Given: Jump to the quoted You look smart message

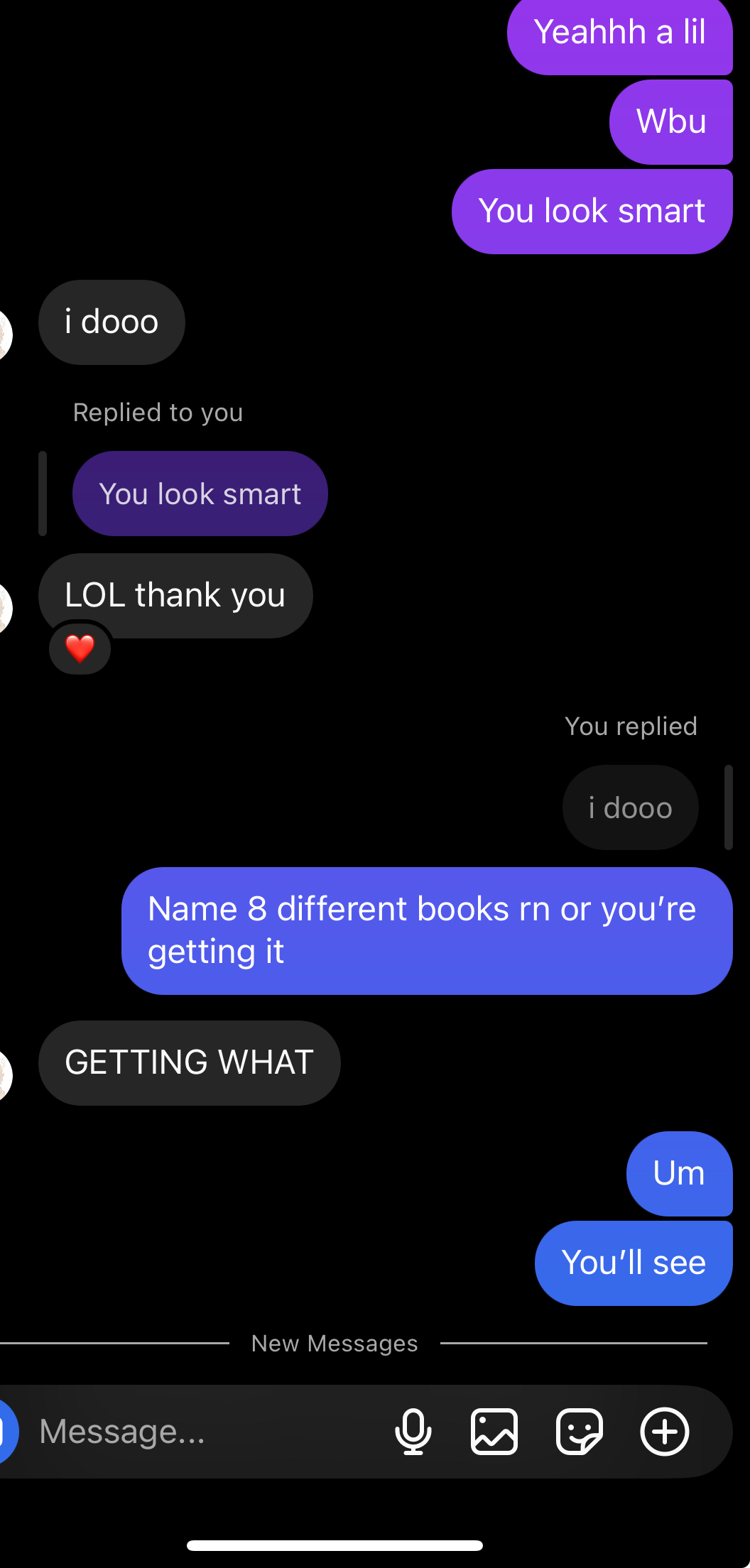Looking at the screenshot, I should [x=200, y=494].
